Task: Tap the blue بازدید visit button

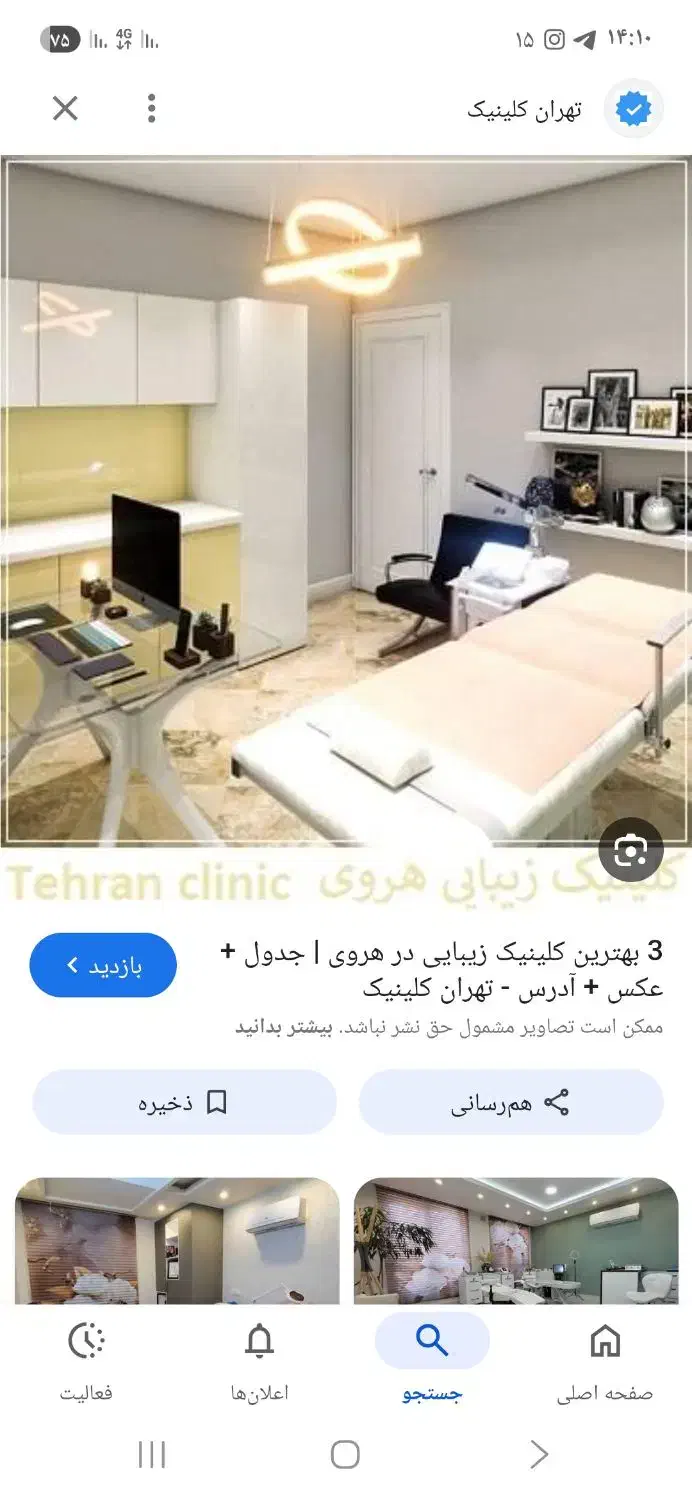Action: (103, 965)
